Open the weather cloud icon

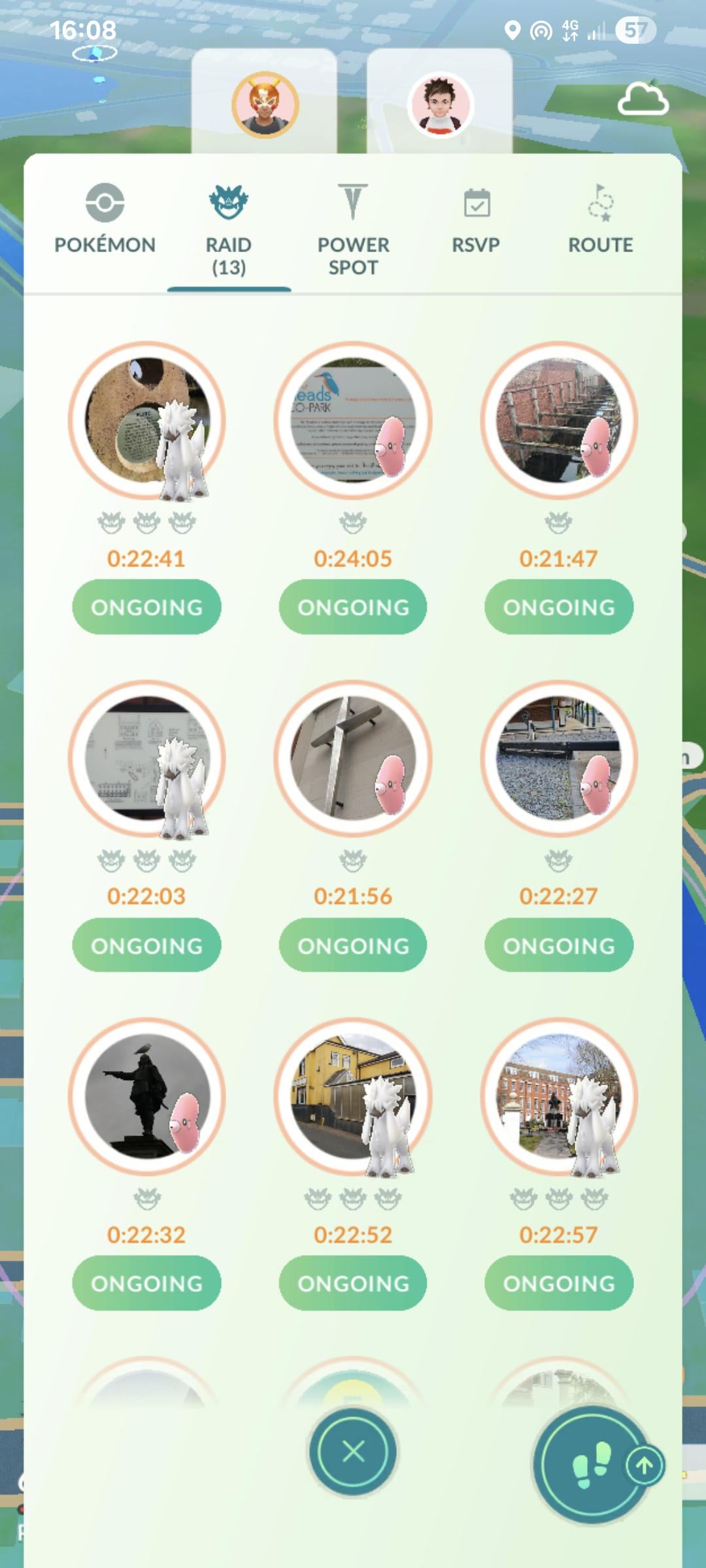coord(643,99)
